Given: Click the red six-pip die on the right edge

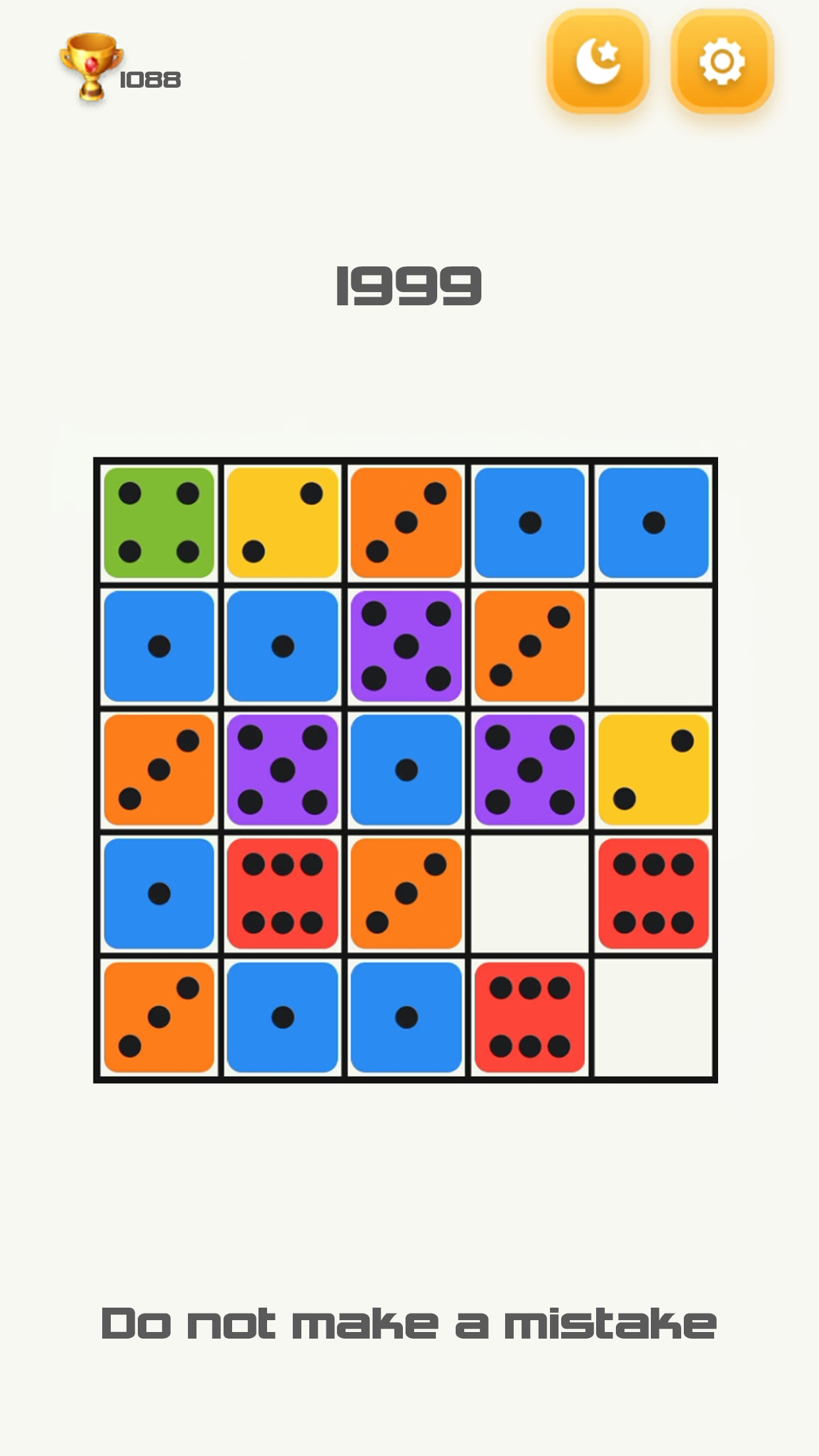Looking at the screenshot, I should (x=654, y=892).
